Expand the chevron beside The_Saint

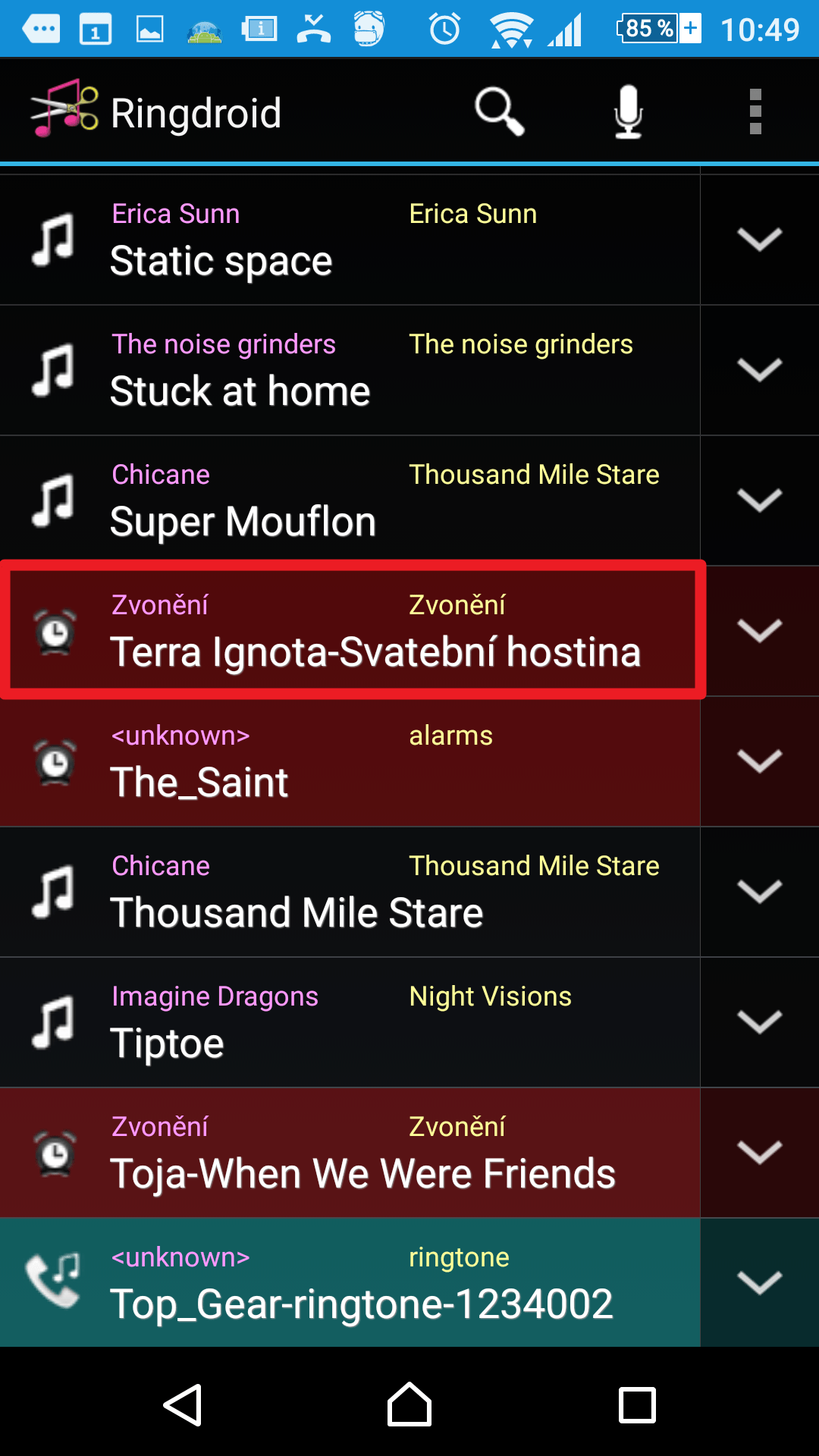[x=760, y=761]
